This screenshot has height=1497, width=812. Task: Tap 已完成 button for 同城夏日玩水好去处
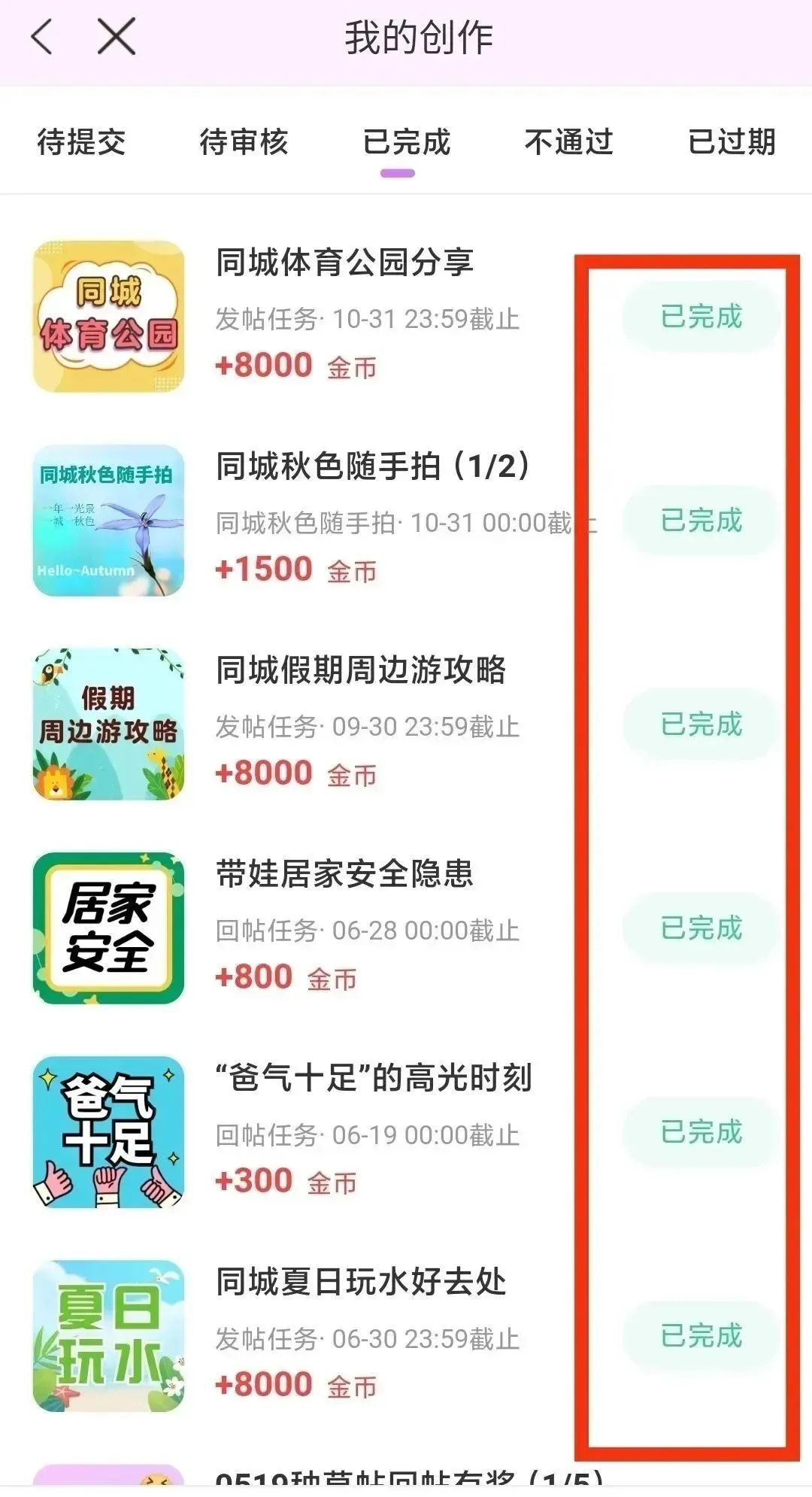pyautogui.click(x=701, y=1336)
